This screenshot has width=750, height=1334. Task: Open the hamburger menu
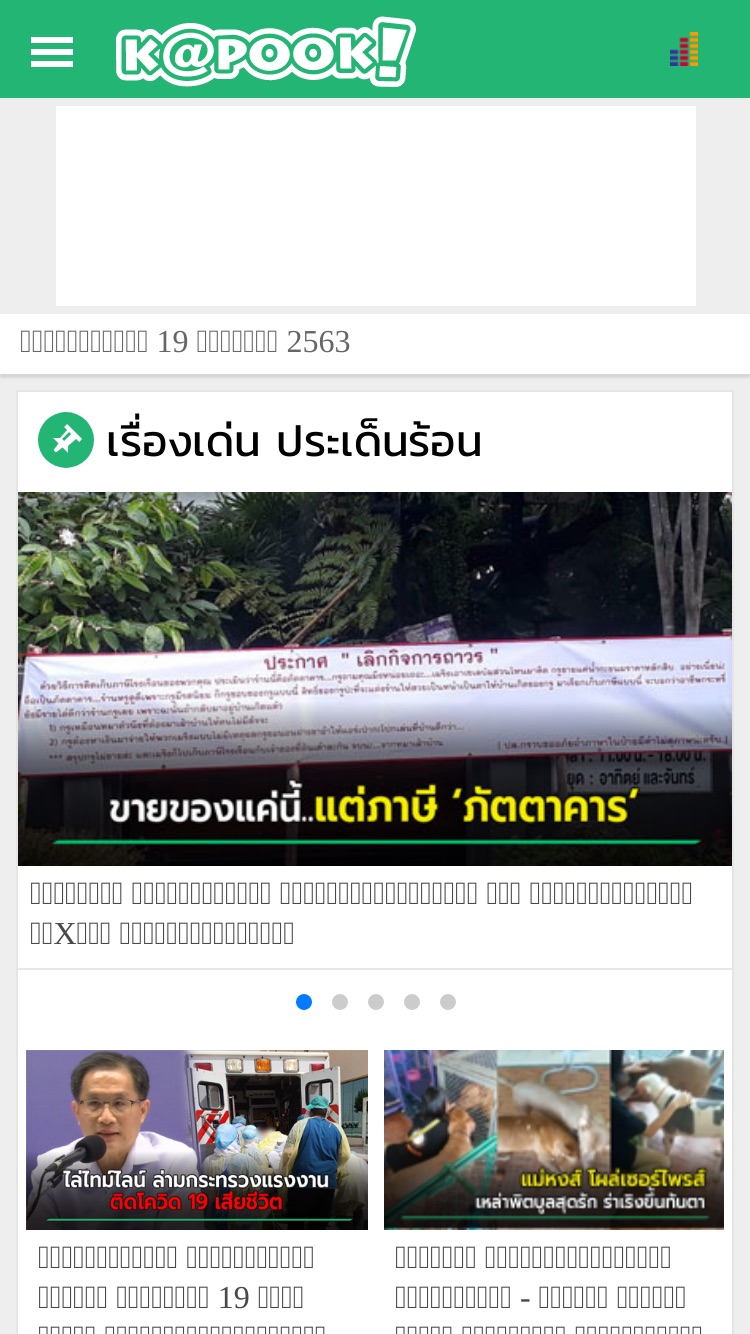pyautogui.click(x=52, y=52)
